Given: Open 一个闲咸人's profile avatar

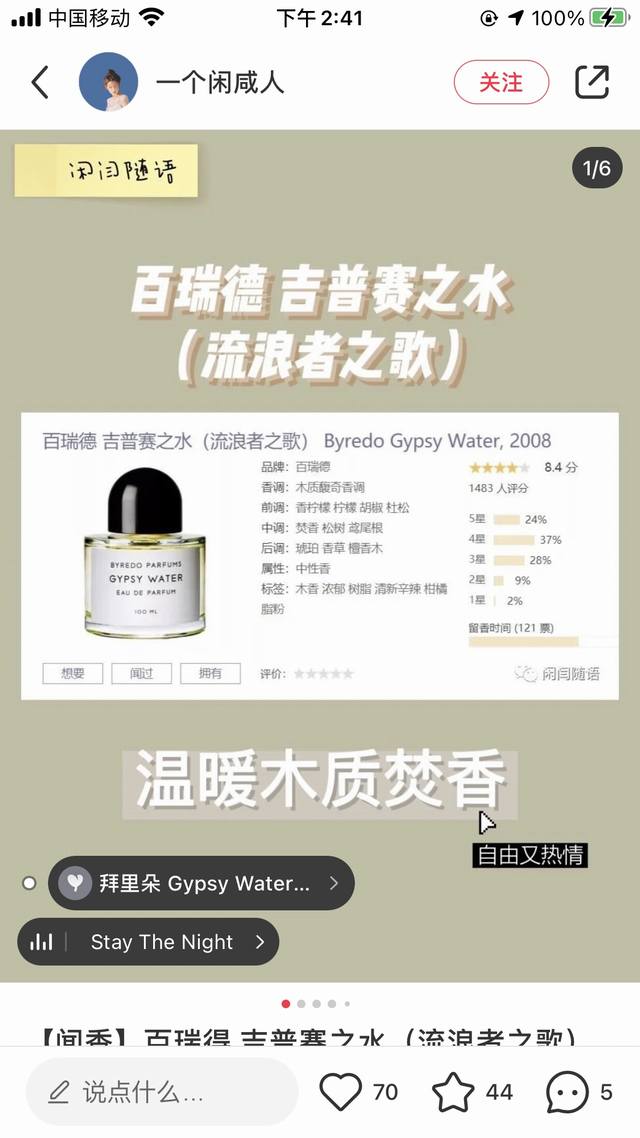Looking at the screenshot, I should [x=108, y=82].
